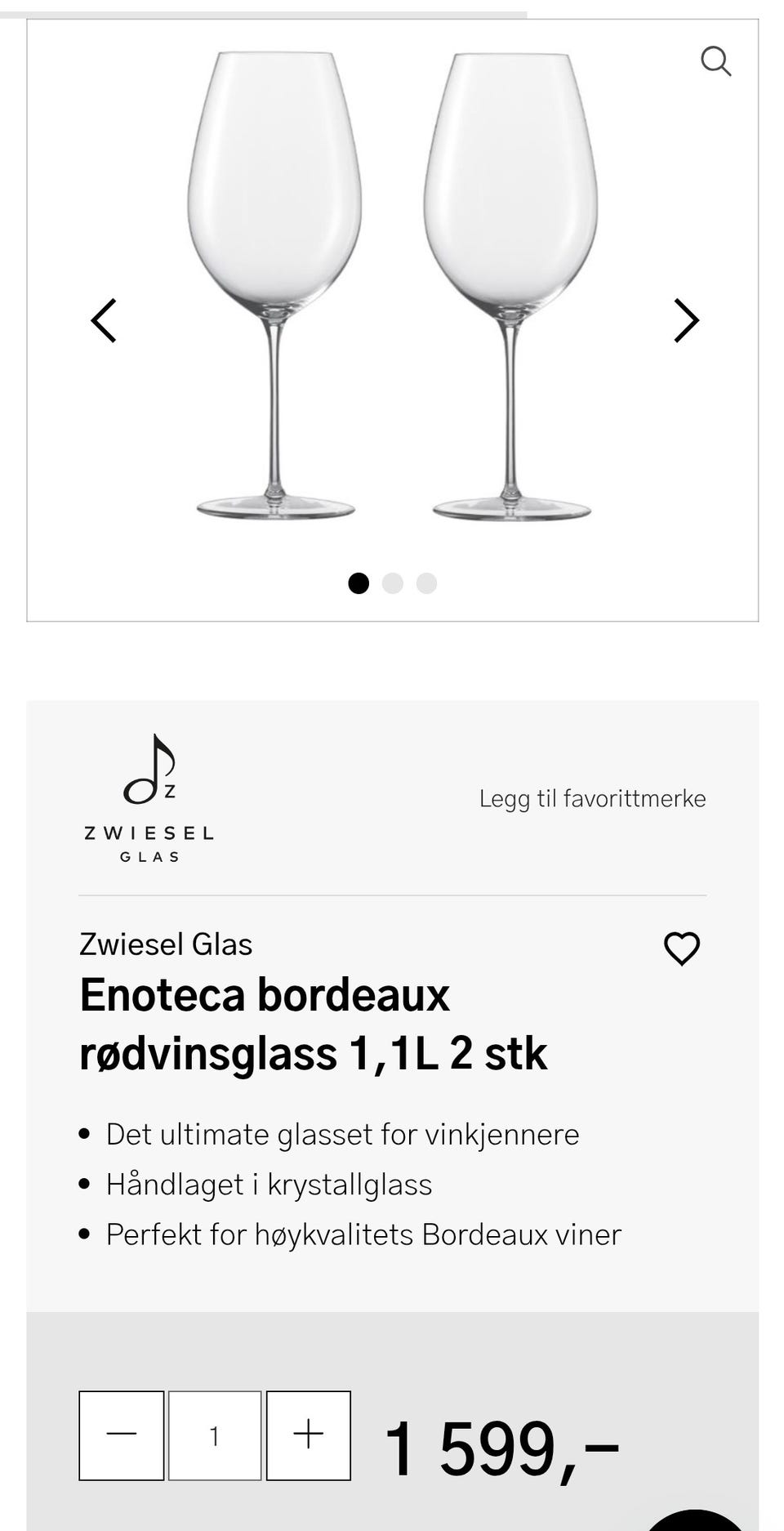This screenshot has width=784, height=1531.
Task: Open the second carousel page dot
Action: [393, 583]
